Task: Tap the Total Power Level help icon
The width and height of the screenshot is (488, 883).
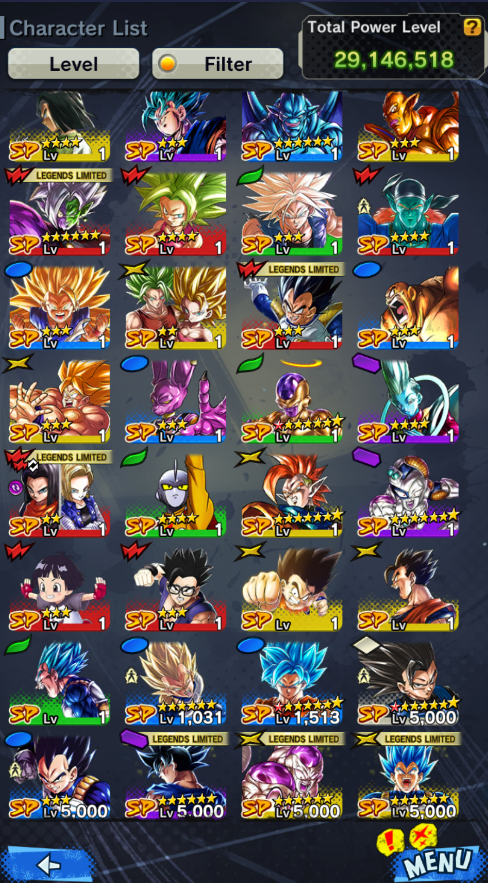Action: [472, 26]
